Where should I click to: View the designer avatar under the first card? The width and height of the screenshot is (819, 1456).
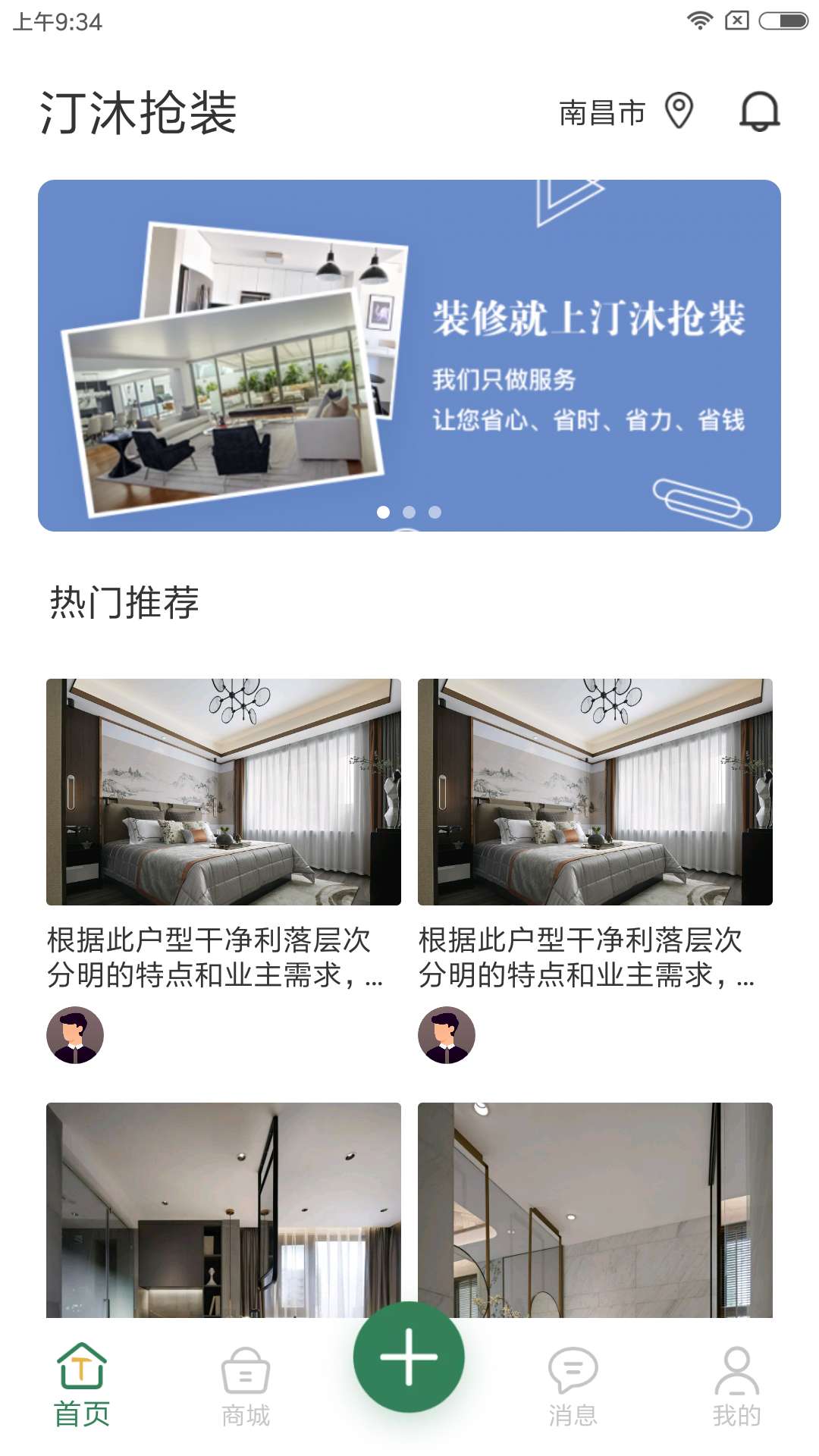(x=75, y=1035)
